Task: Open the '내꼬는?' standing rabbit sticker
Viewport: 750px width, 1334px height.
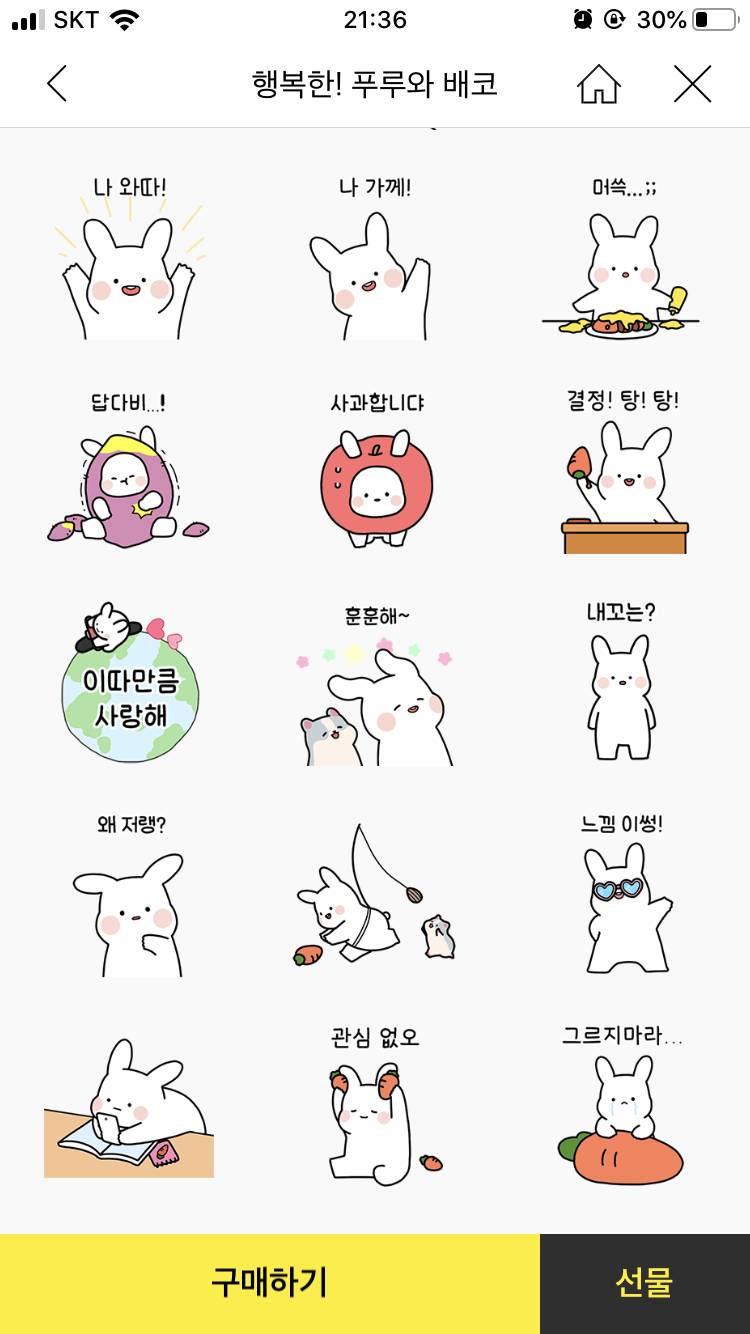Action: coord(618,700)
